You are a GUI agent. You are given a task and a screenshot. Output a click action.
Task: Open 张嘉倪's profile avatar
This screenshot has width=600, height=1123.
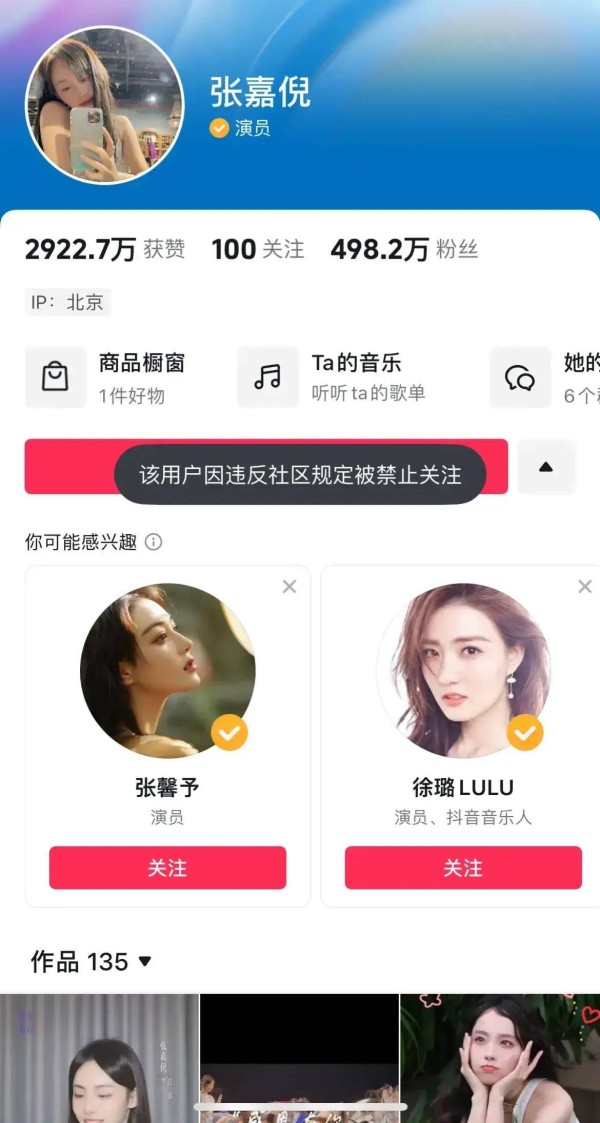pos(105,105)
